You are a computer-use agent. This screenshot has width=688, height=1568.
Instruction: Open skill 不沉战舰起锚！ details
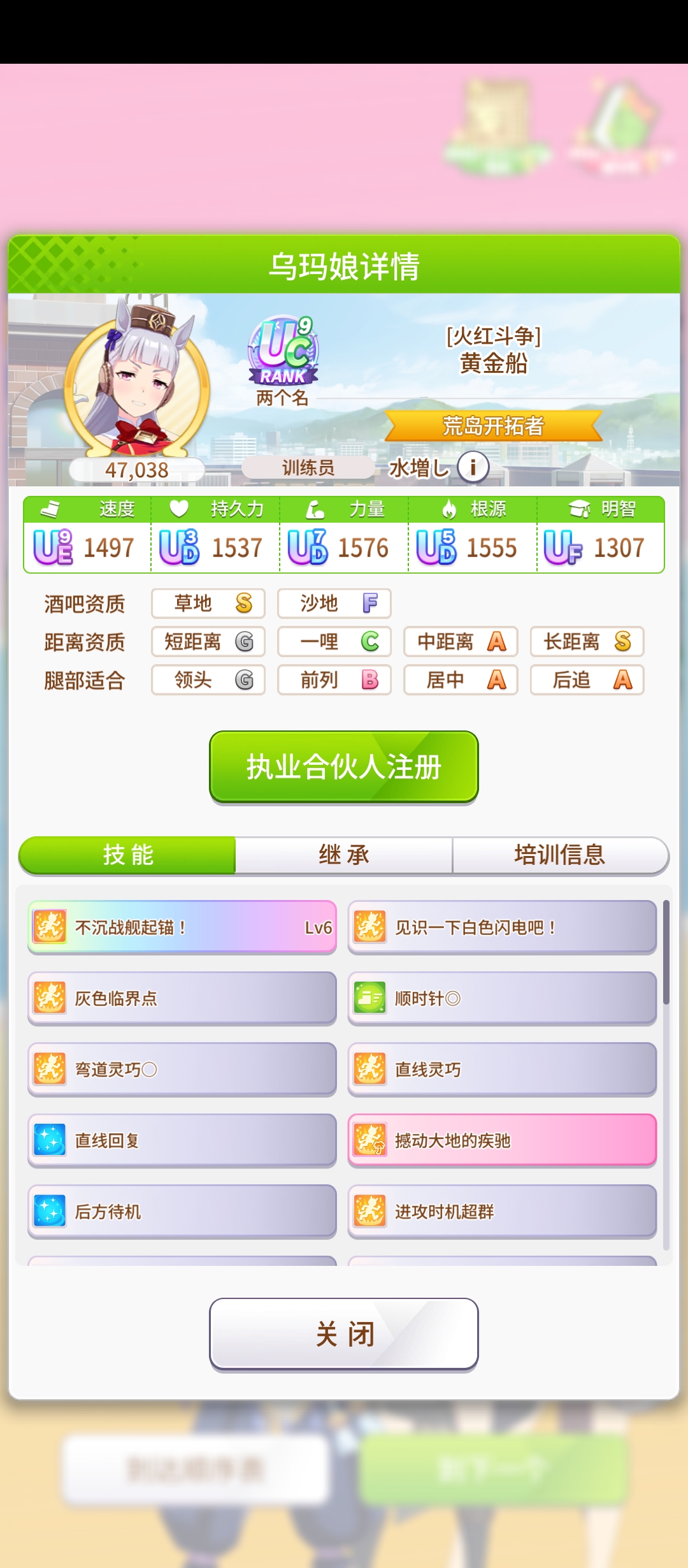182,927
